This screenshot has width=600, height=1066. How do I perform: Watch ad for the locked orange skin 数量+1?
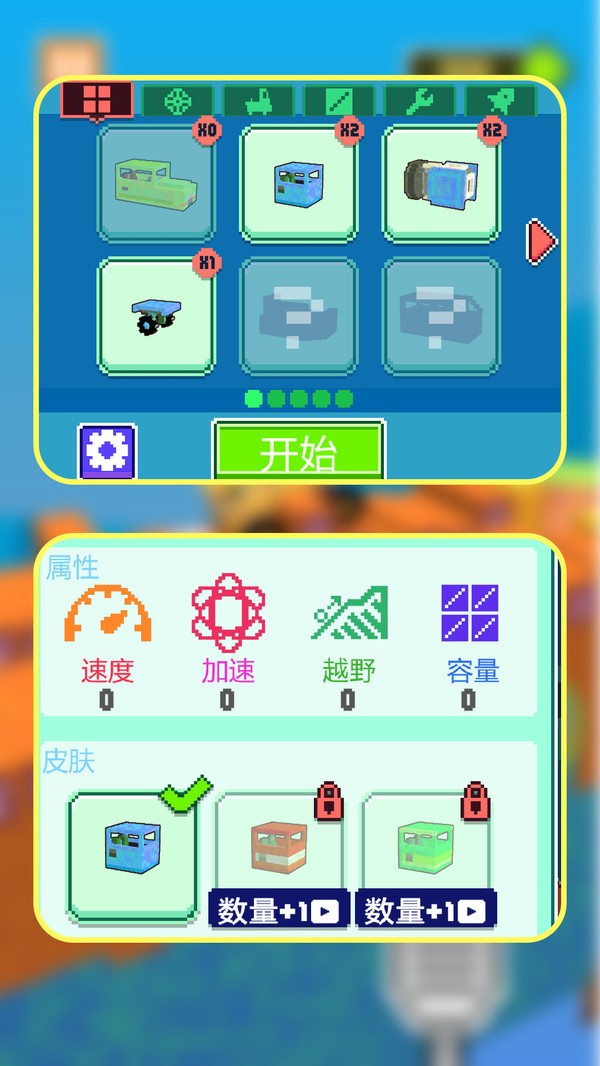point(278,910)
